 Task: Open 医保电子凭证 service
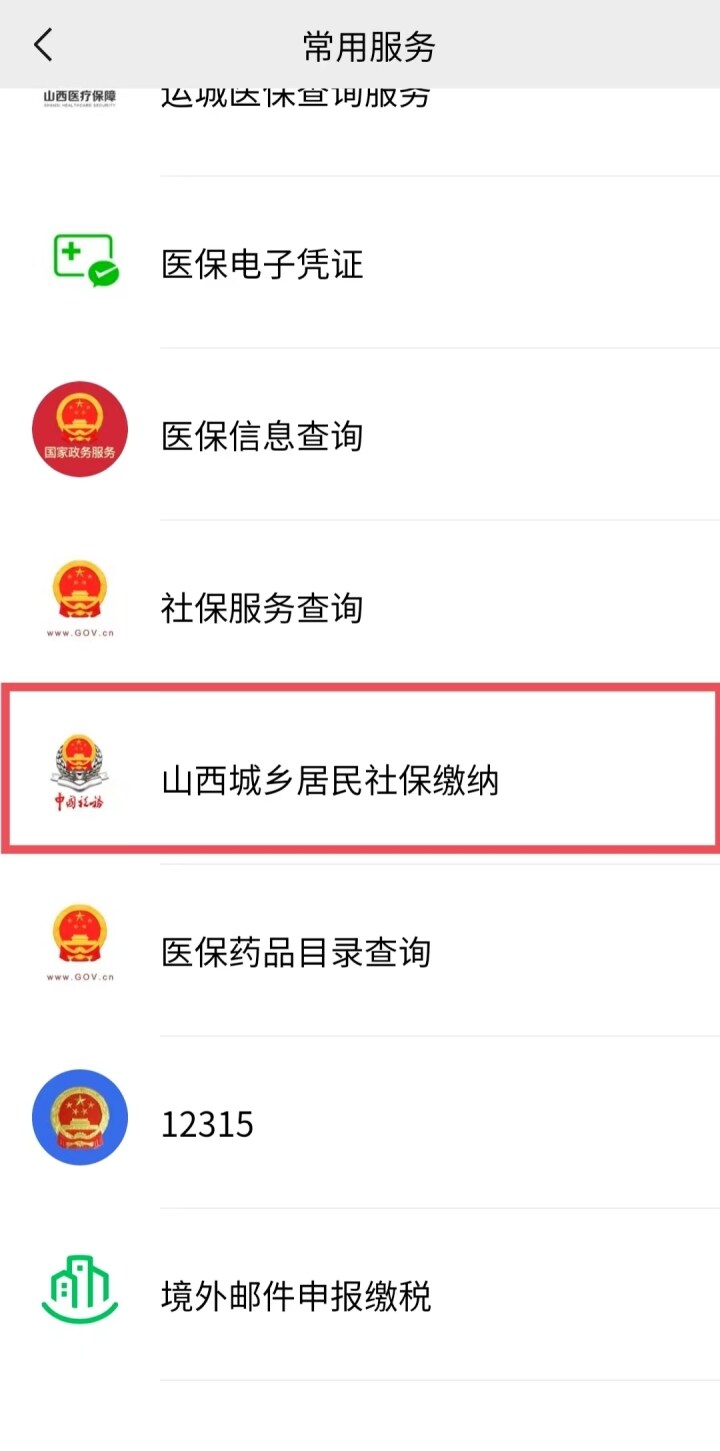pyautogui.click(x=262, y=264)
